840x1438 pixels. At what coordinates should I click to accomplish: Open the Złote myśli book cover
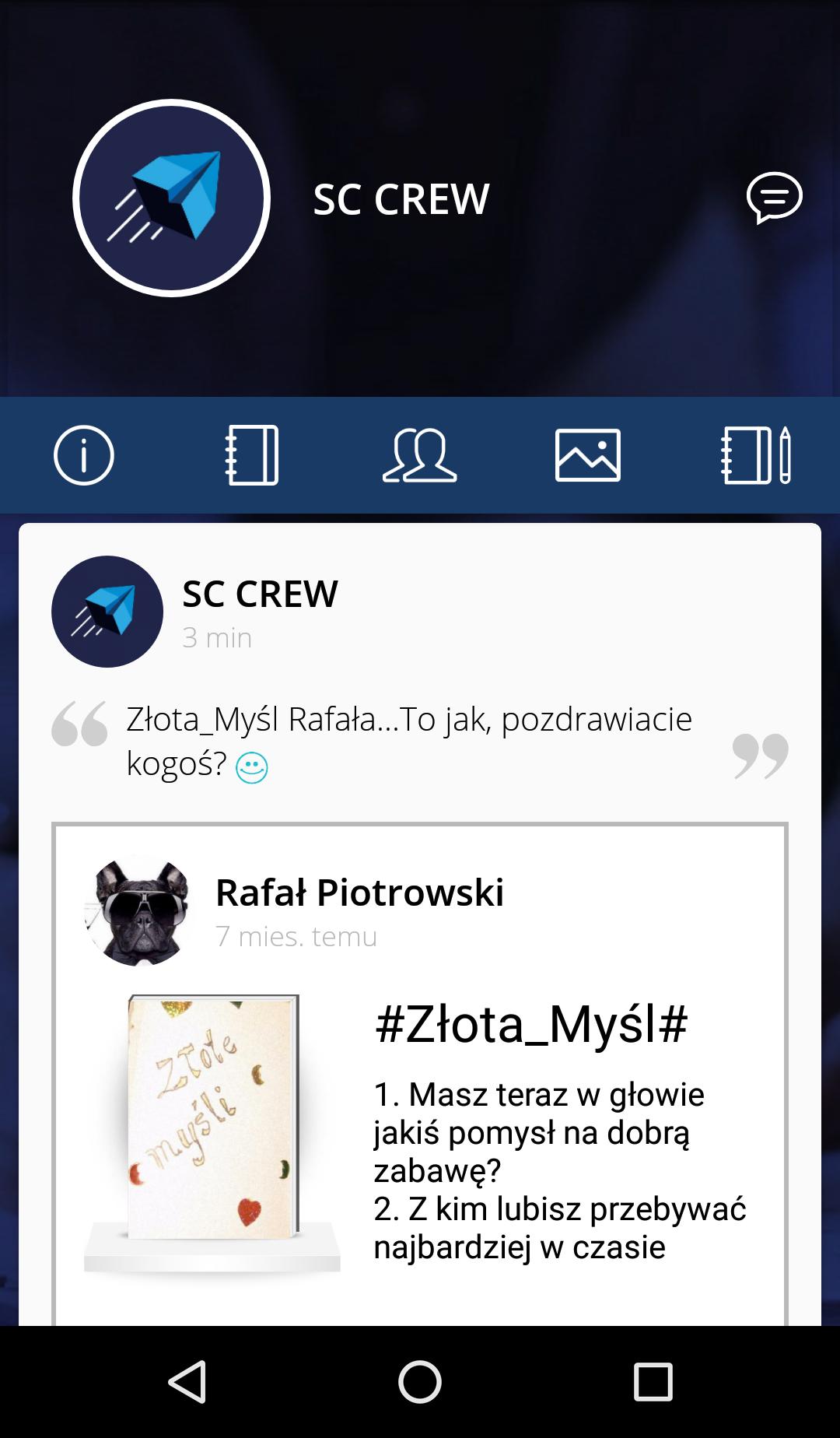tap(212, 1117)
